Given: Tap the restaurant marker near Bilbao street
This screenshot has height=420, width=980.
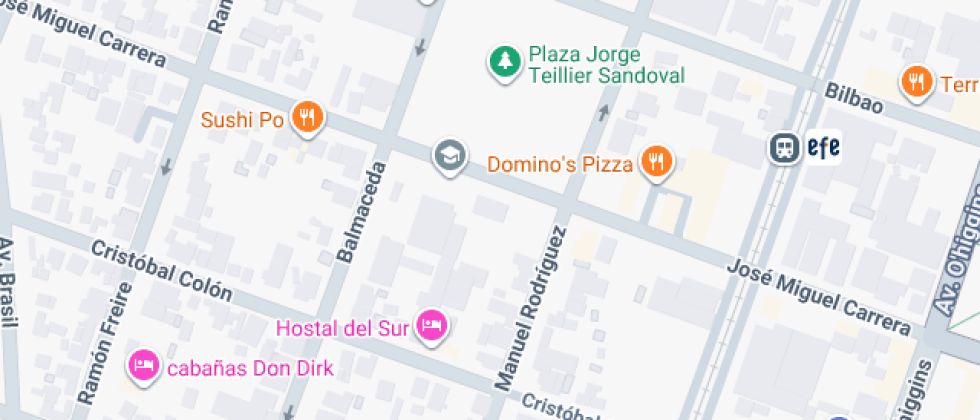Looking at the screenshot, I should click(x=916, y=82).
